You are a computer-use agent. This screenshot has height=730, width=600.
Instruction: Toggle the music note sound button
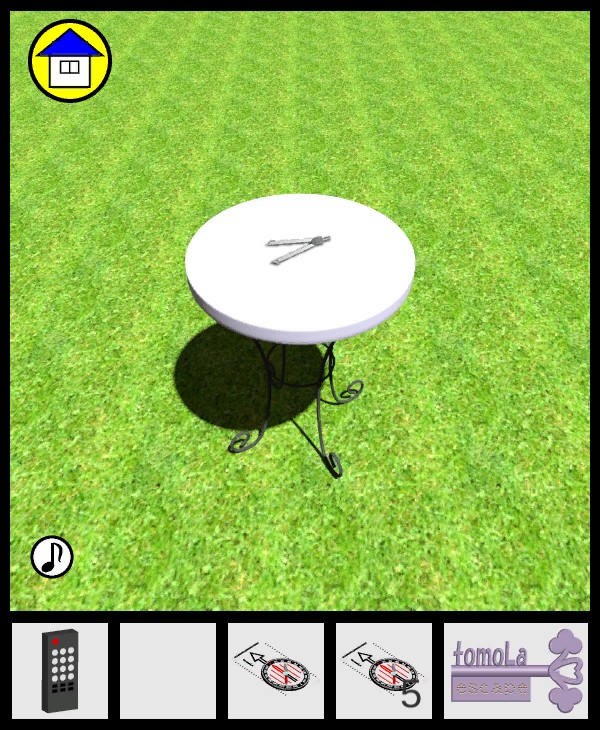click(52, 557)
